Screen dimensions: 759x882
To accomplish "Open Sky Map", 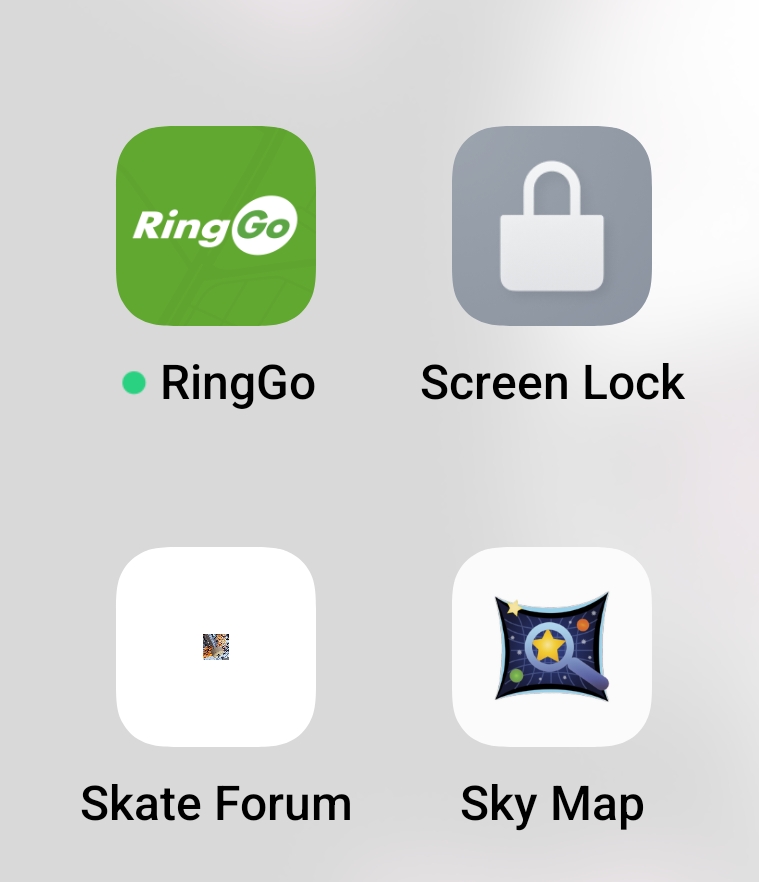I will 552,646.
